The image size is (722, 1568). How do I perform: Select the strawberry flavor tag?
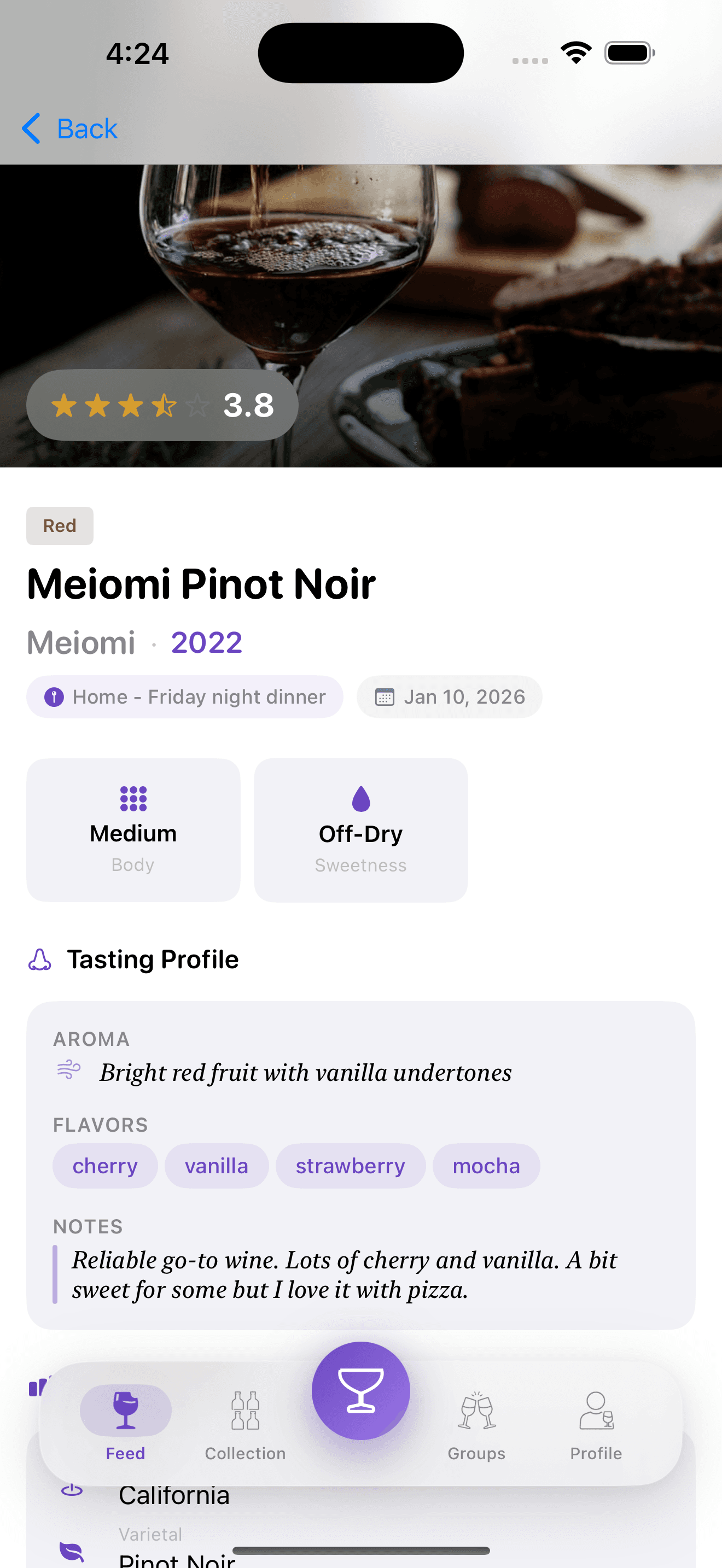point(350,1166)
